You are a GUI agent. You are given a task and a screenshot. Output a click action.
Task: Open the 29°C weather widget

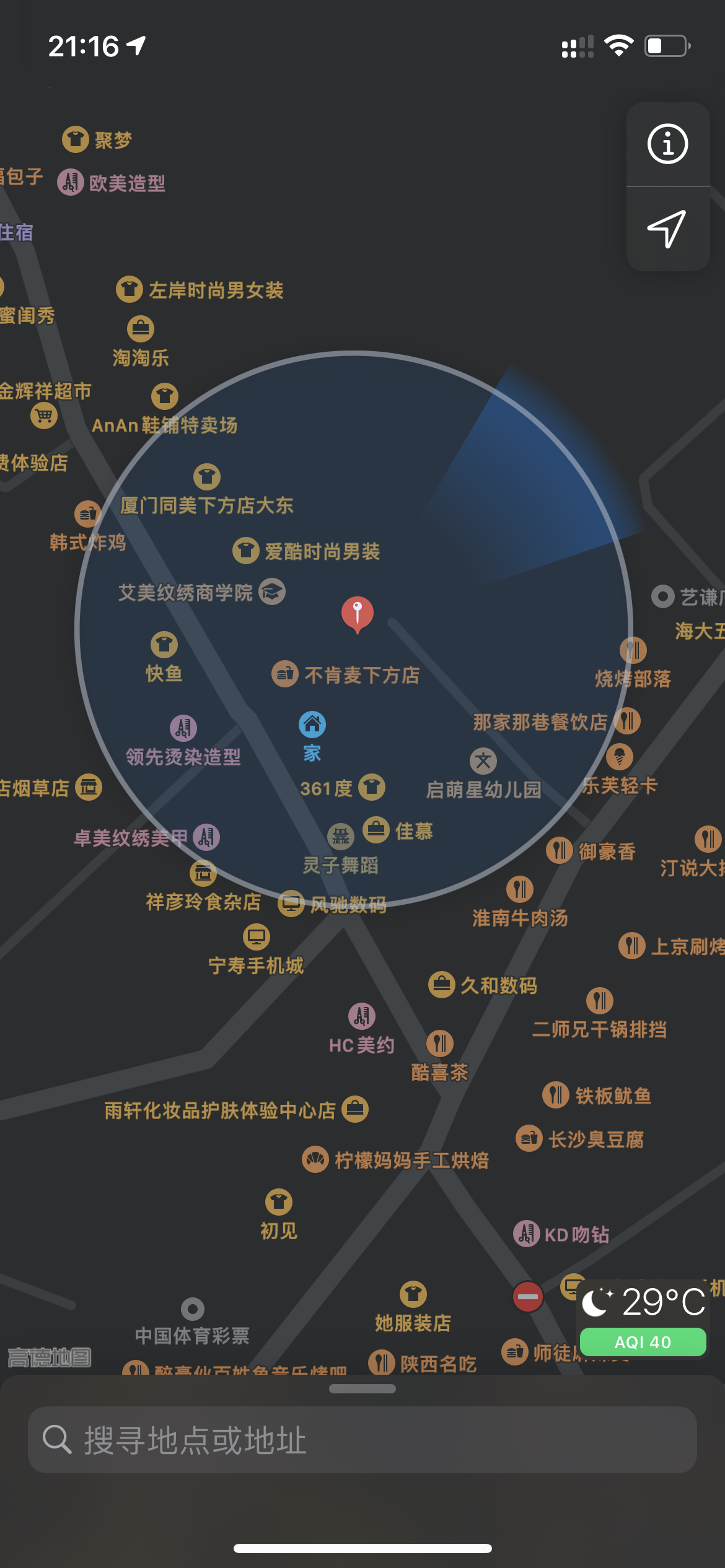coord(643,1317)
